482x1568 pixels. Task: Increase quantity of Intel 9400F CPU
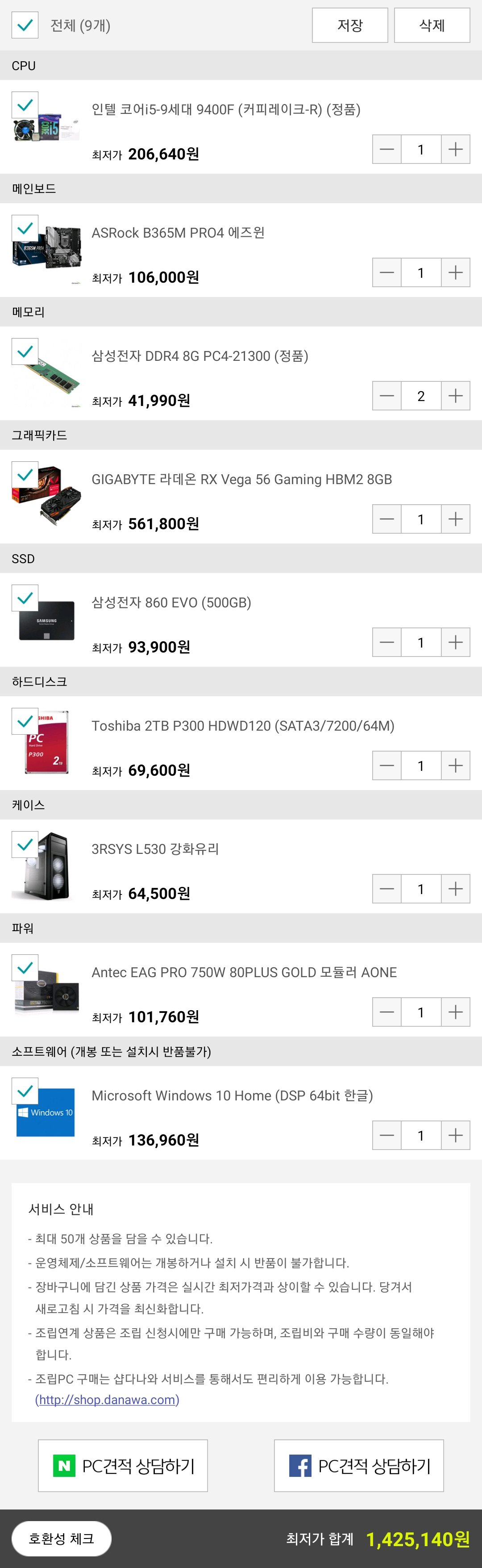pyautogui.click(x=455, y=150)
